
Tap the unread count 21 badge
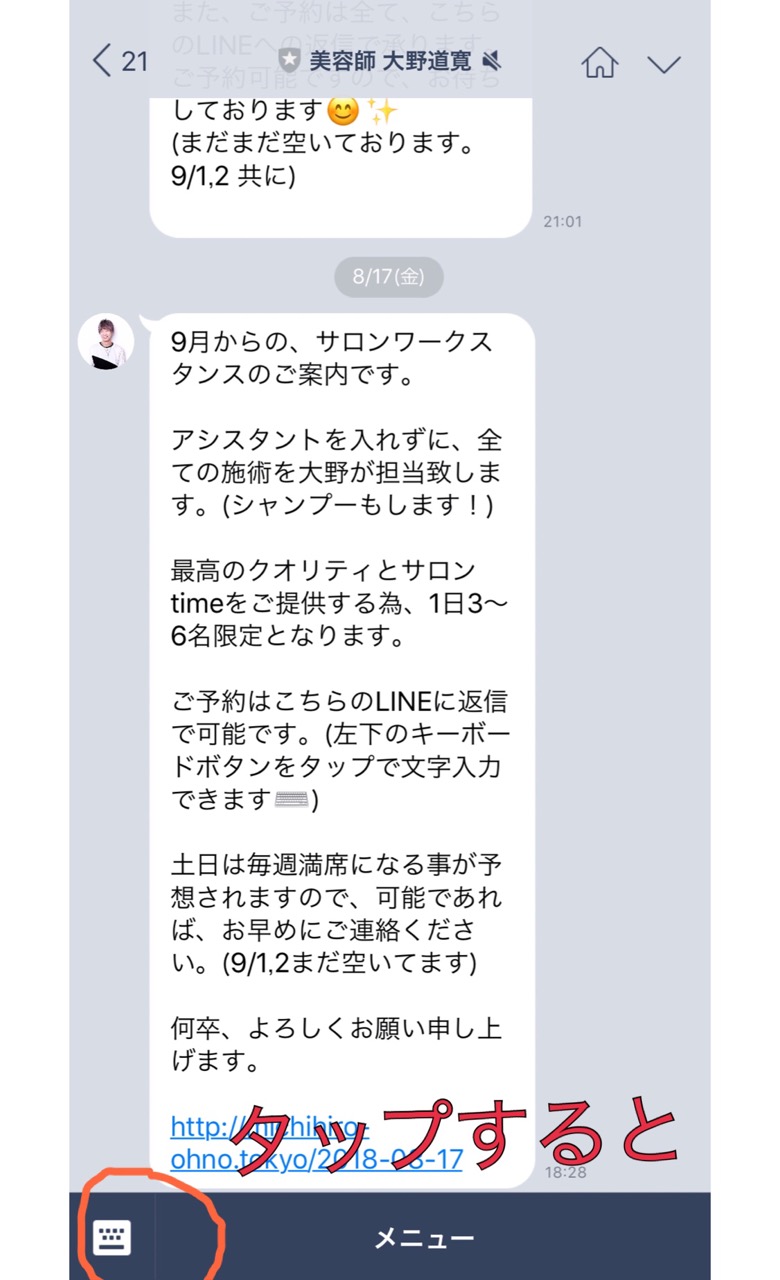(135, 61)
